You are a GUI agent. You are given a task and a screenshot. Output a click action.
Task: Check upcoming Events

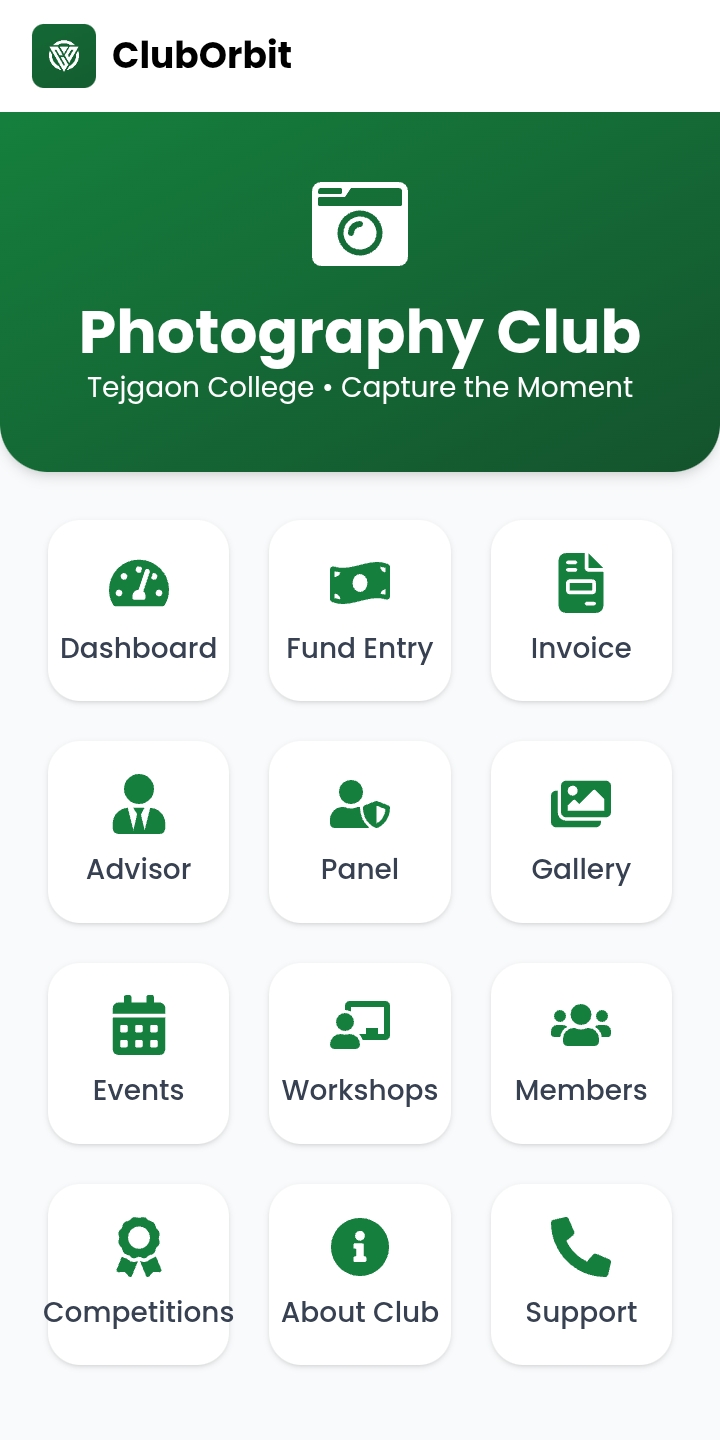pyautogui.click(x=139, y=1053)
